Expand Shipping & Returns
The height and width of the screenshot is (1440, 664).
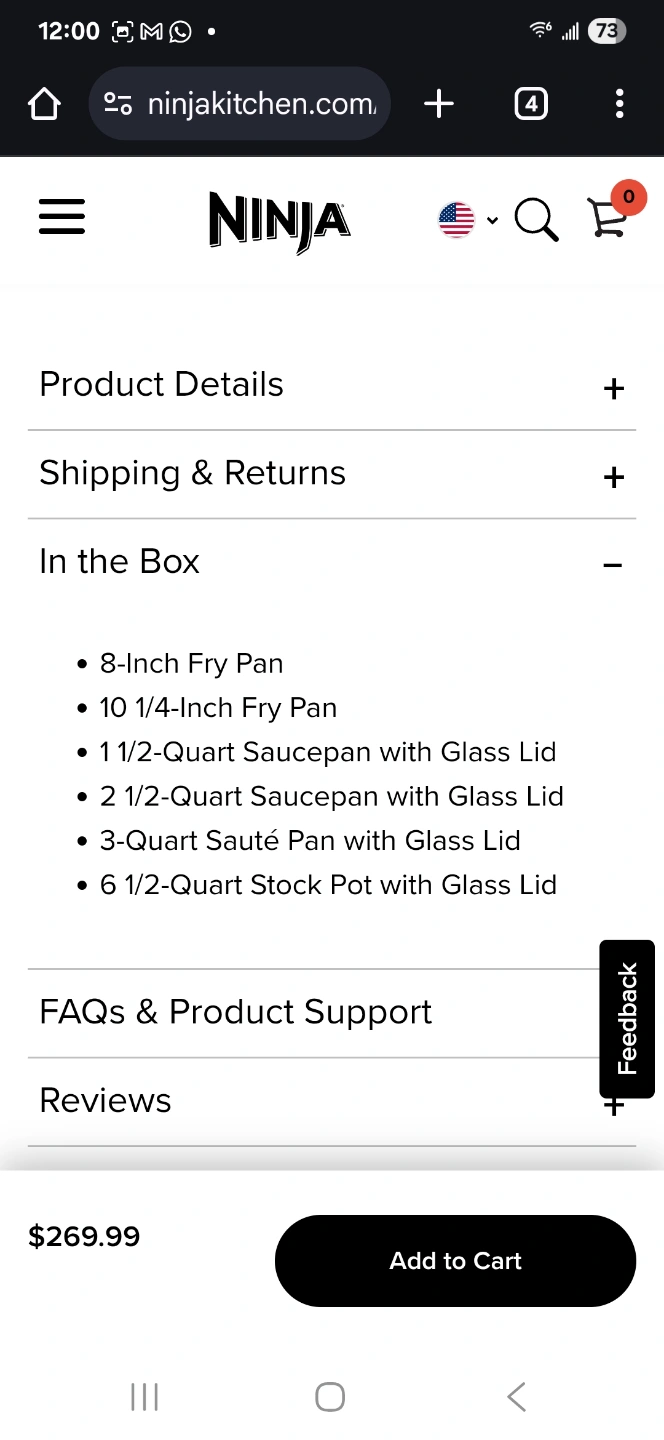[332, 475]
